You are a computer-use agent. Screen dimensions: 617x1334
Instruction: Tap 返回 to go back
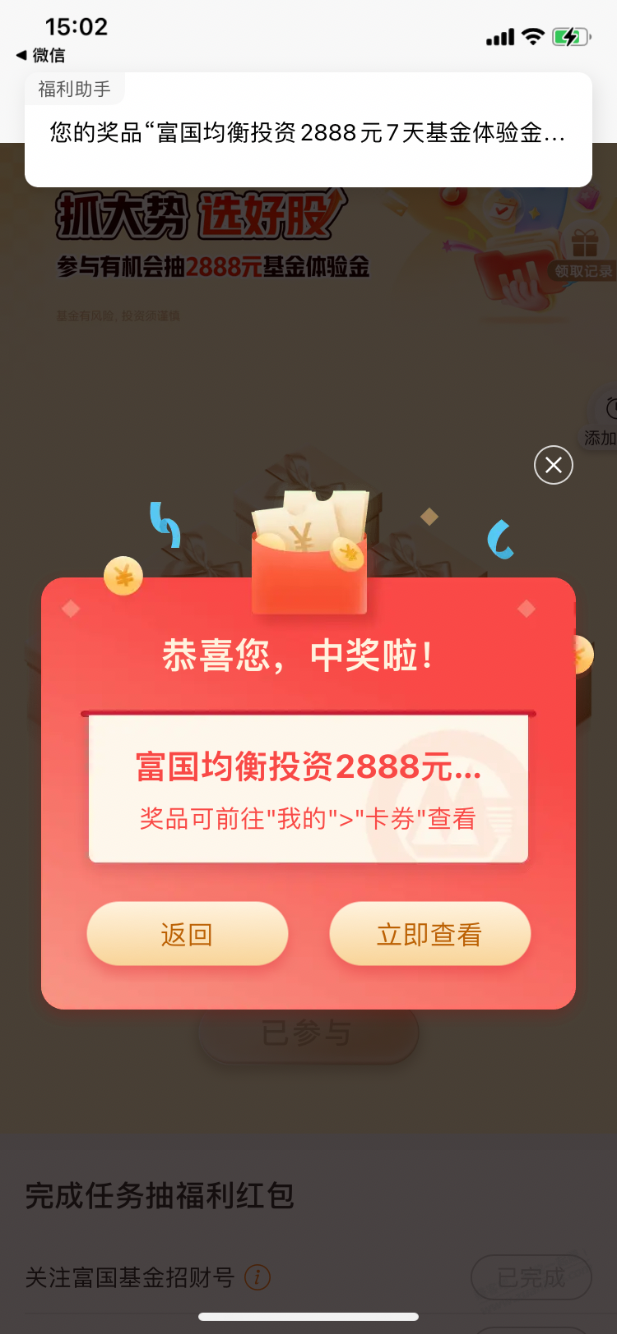pyautogui.click(x=187, y=934)
